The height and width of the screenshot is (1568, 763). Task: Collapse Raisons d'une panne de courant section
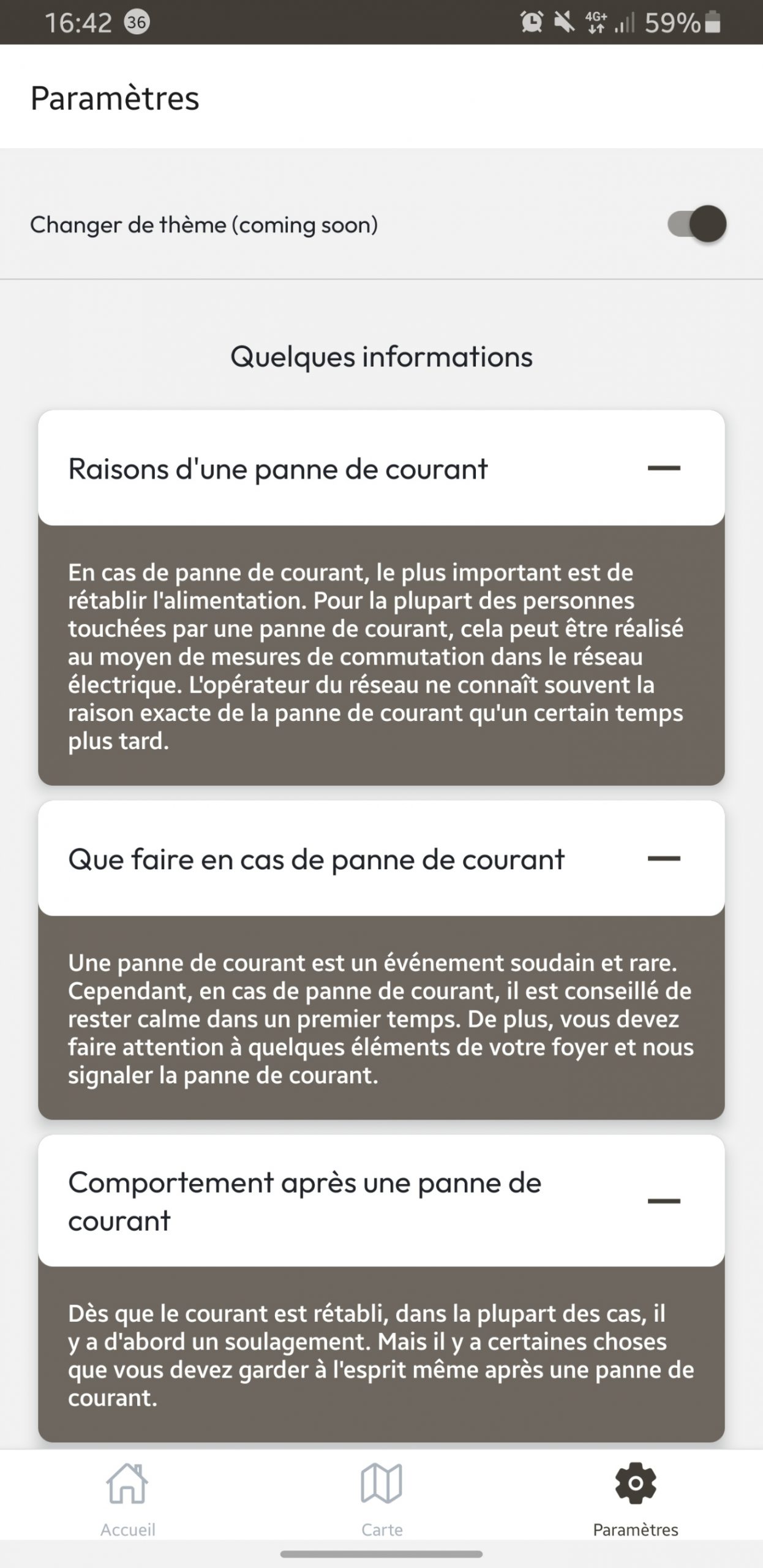(x=664, y=469)
